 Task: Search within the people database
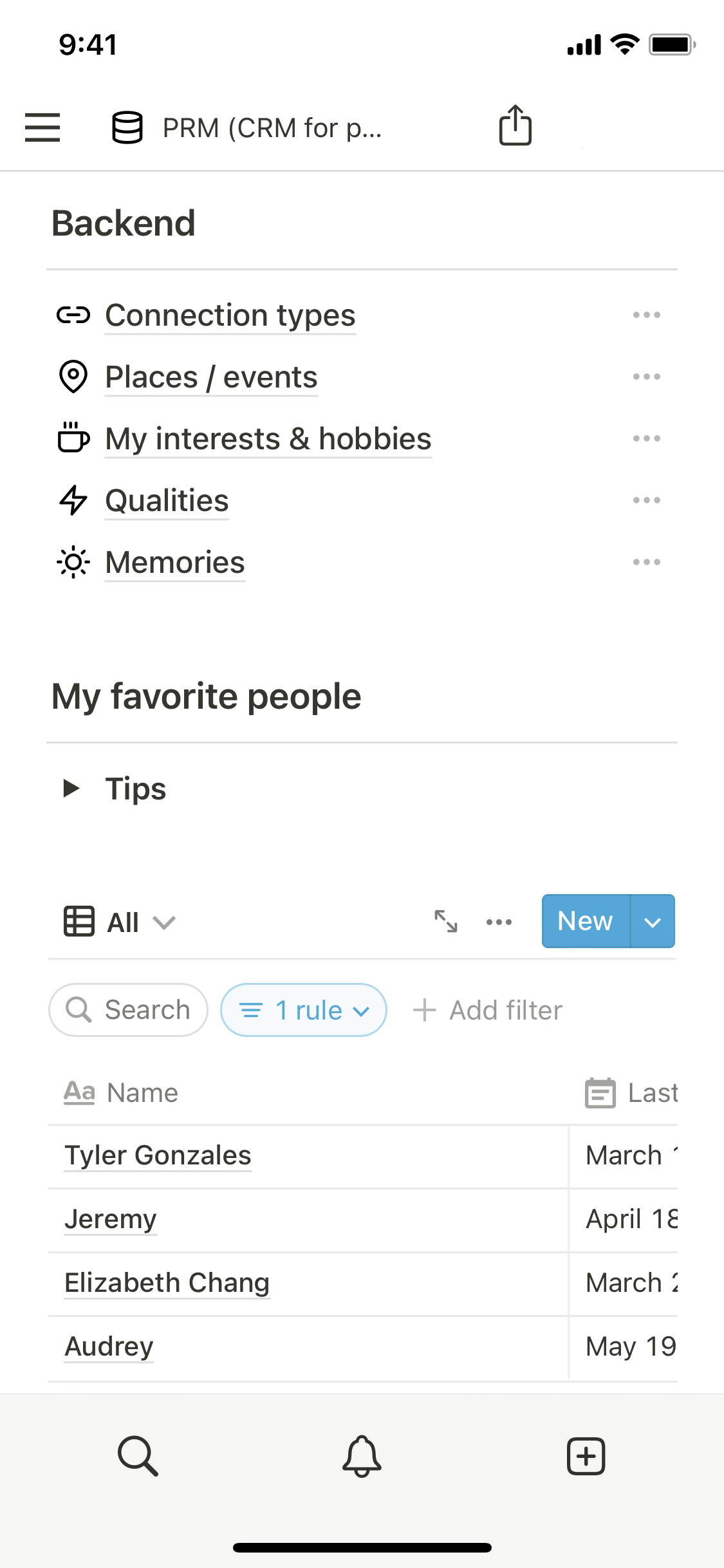point(129,1010)
